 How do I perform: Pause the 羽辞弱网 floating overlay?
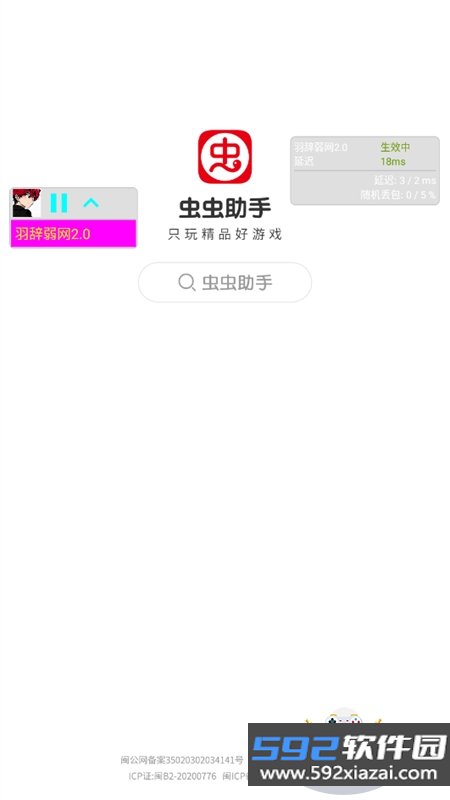click(59, 203)
